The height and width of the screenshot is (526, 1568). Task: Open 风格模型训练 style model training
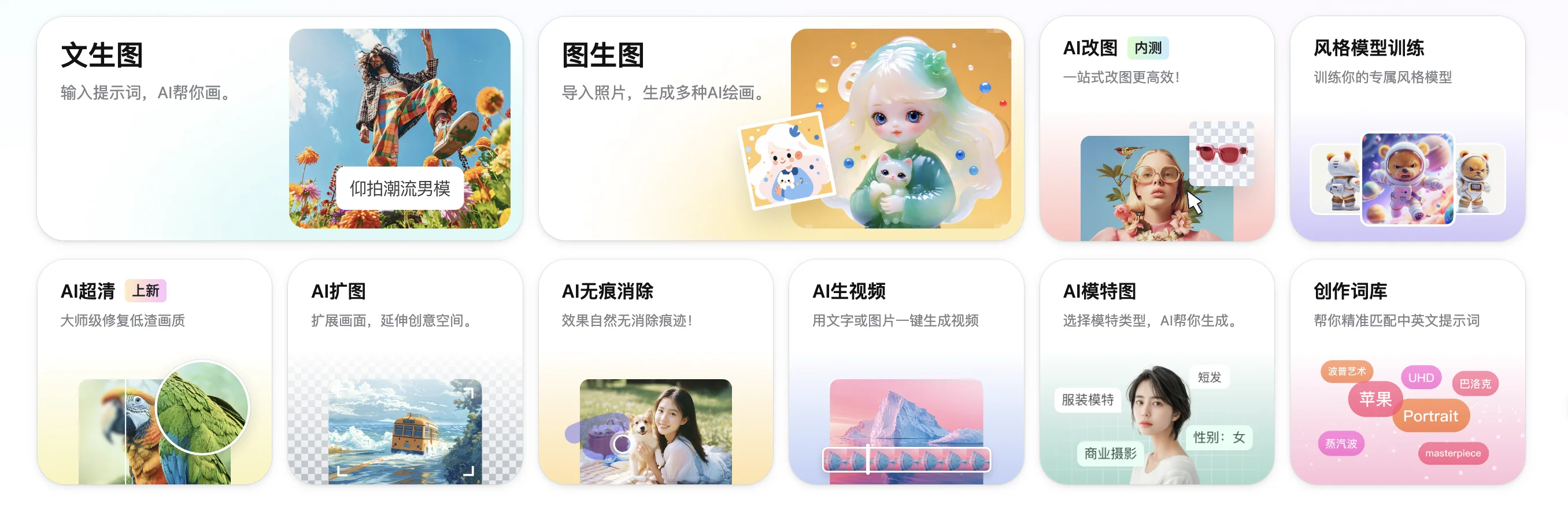pos(1407,128)
